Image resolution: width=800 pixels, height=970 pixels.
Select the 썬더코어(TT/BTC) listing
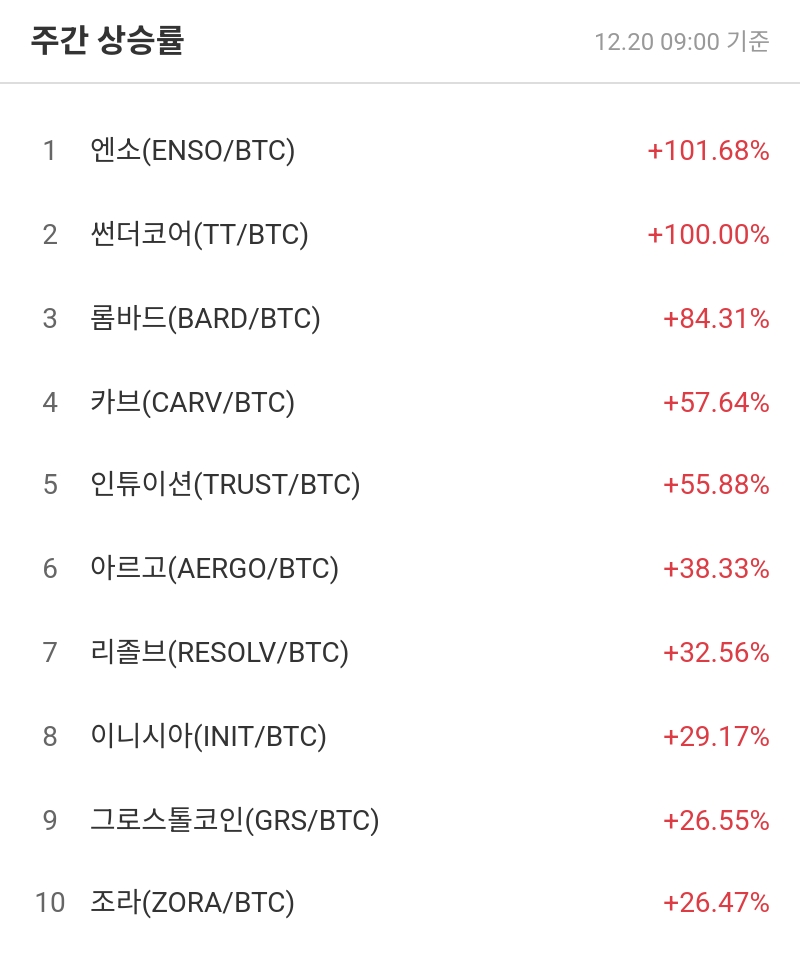(200, 235)
